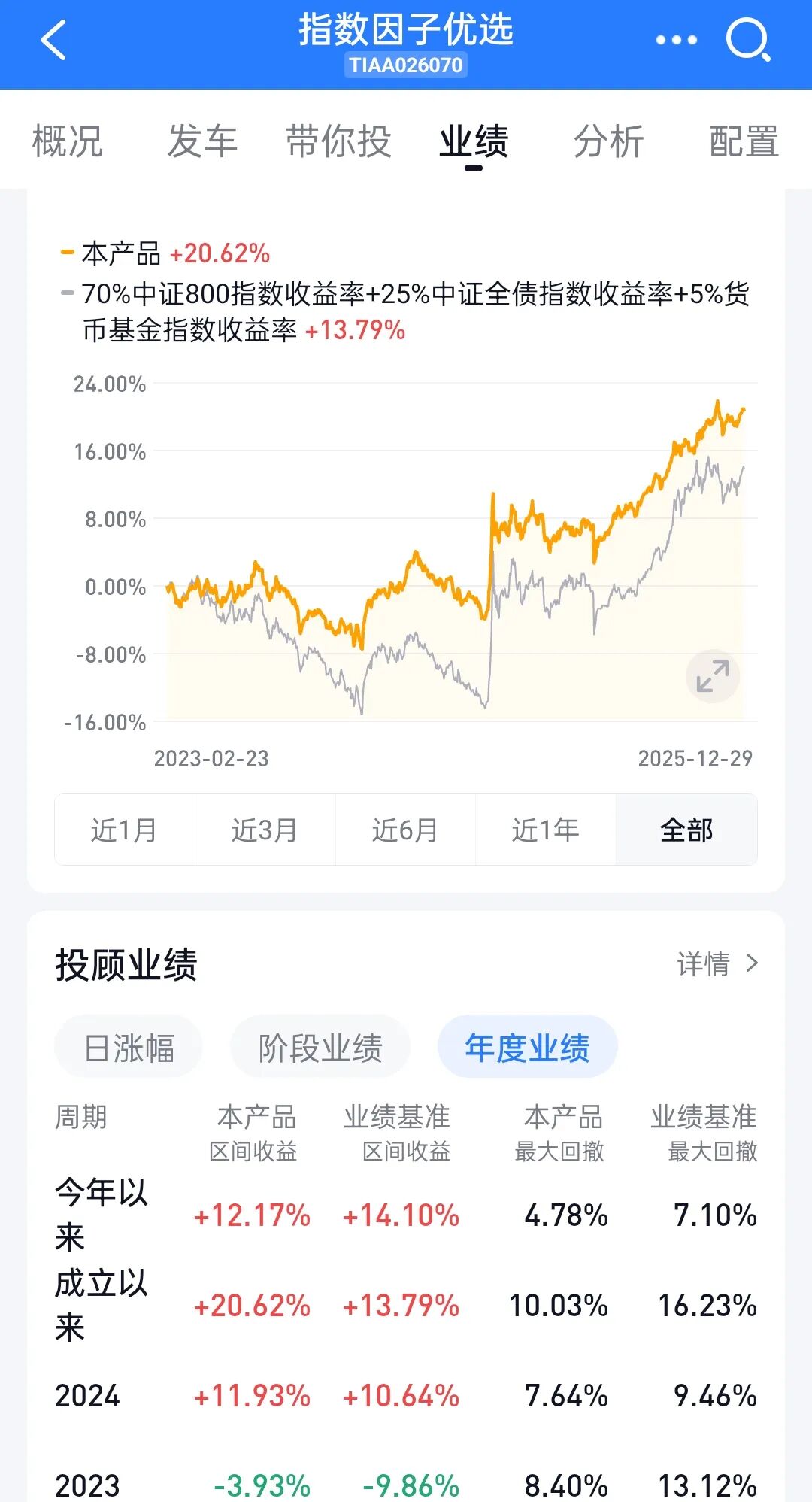Switch to the 发车 tab

pyautogui.click(x=202, y=141)
